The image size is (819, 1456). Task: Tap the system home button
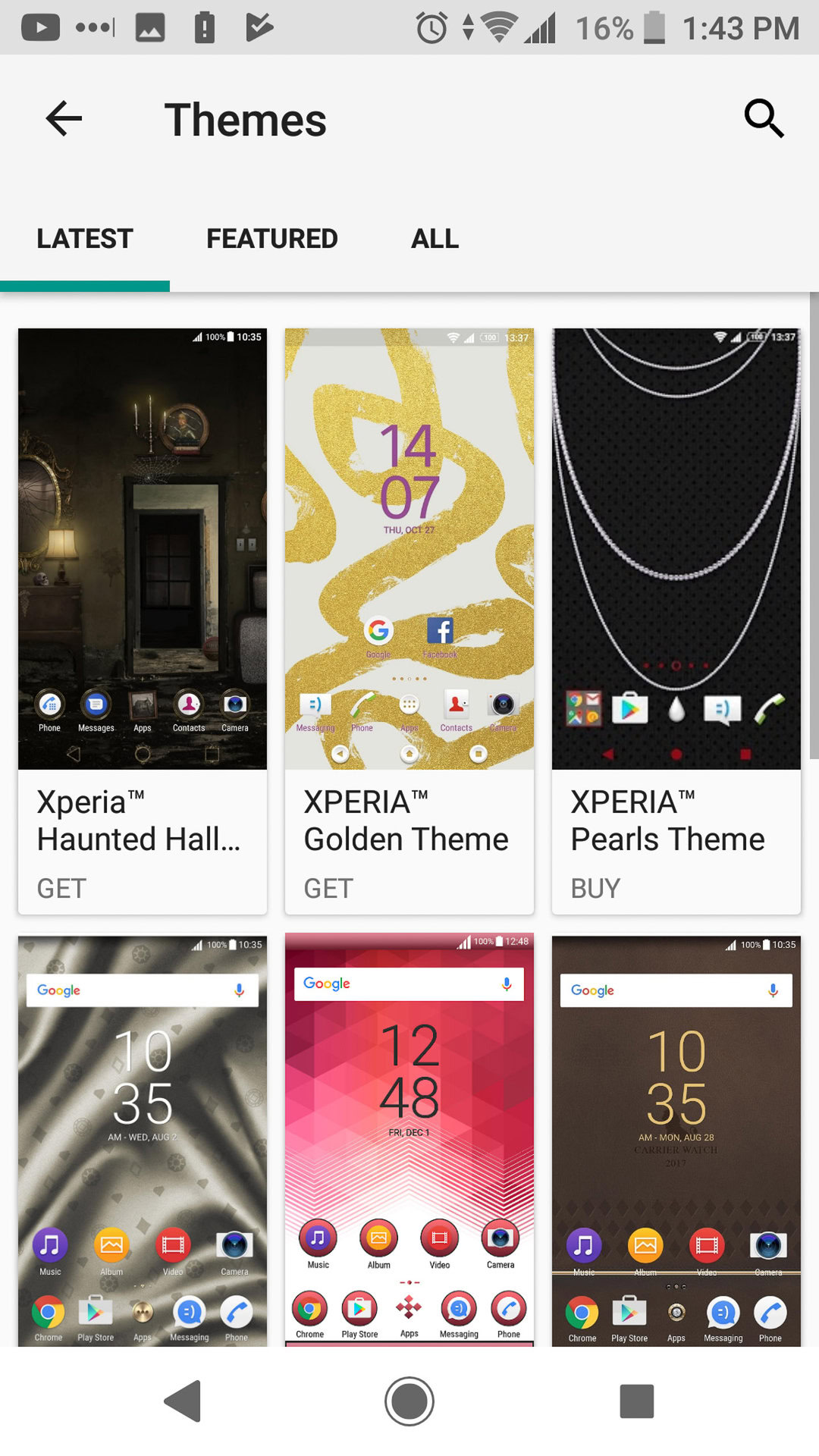[409, 1401]
